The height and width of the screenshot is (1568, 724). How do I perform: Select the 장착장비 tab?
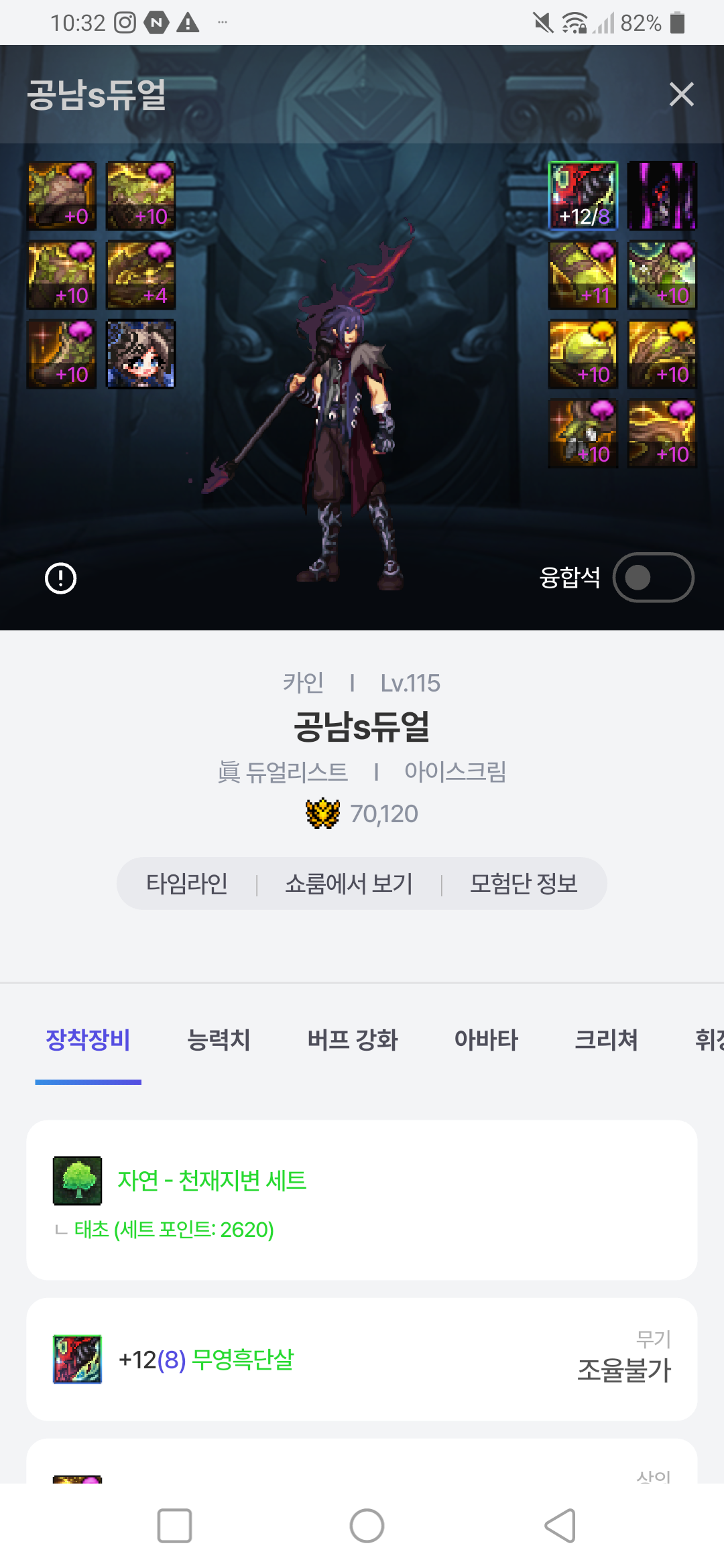click(x=88, y=1040)
